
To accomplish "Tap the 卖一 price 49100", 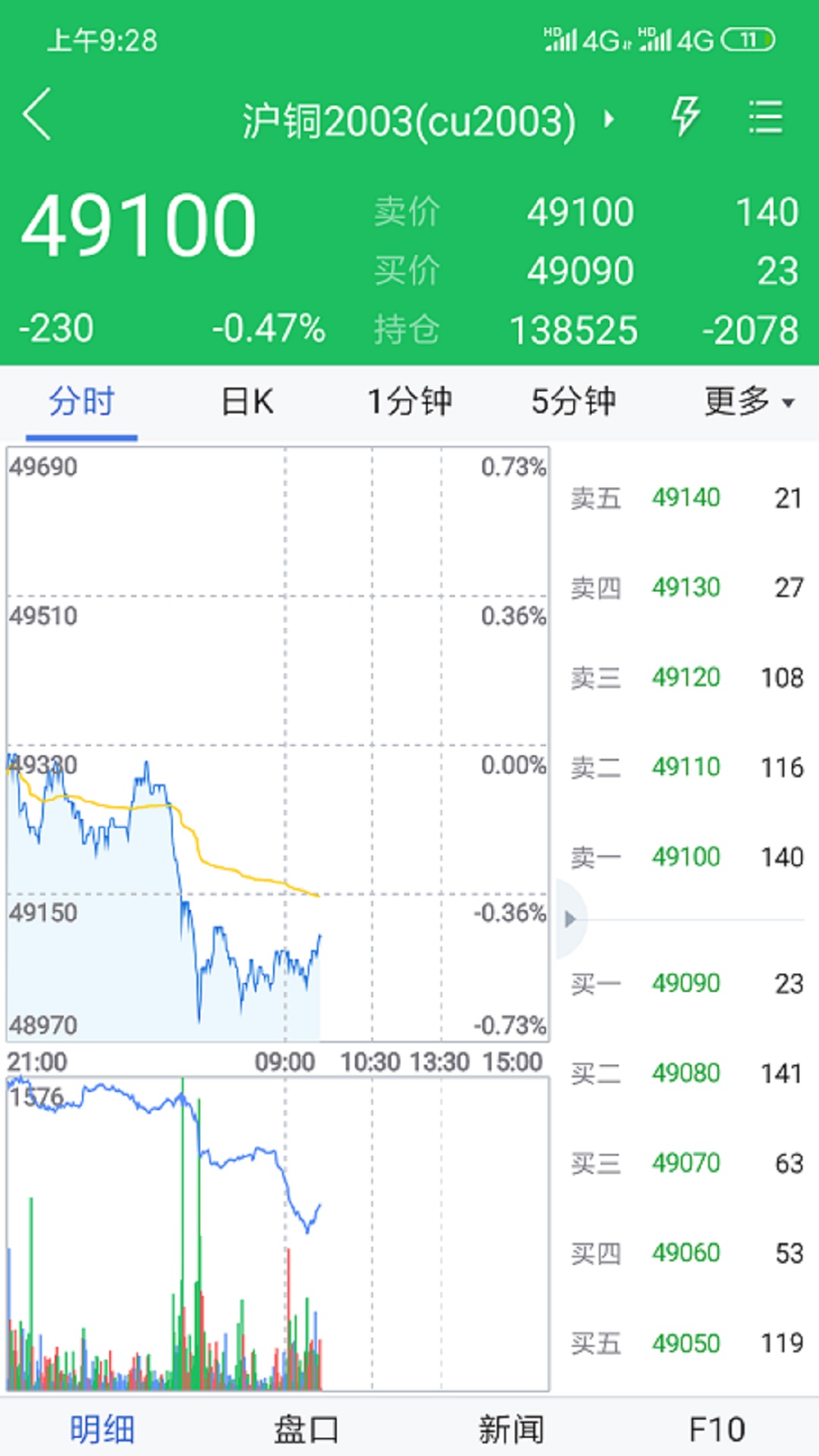I will tap(686, 856).
